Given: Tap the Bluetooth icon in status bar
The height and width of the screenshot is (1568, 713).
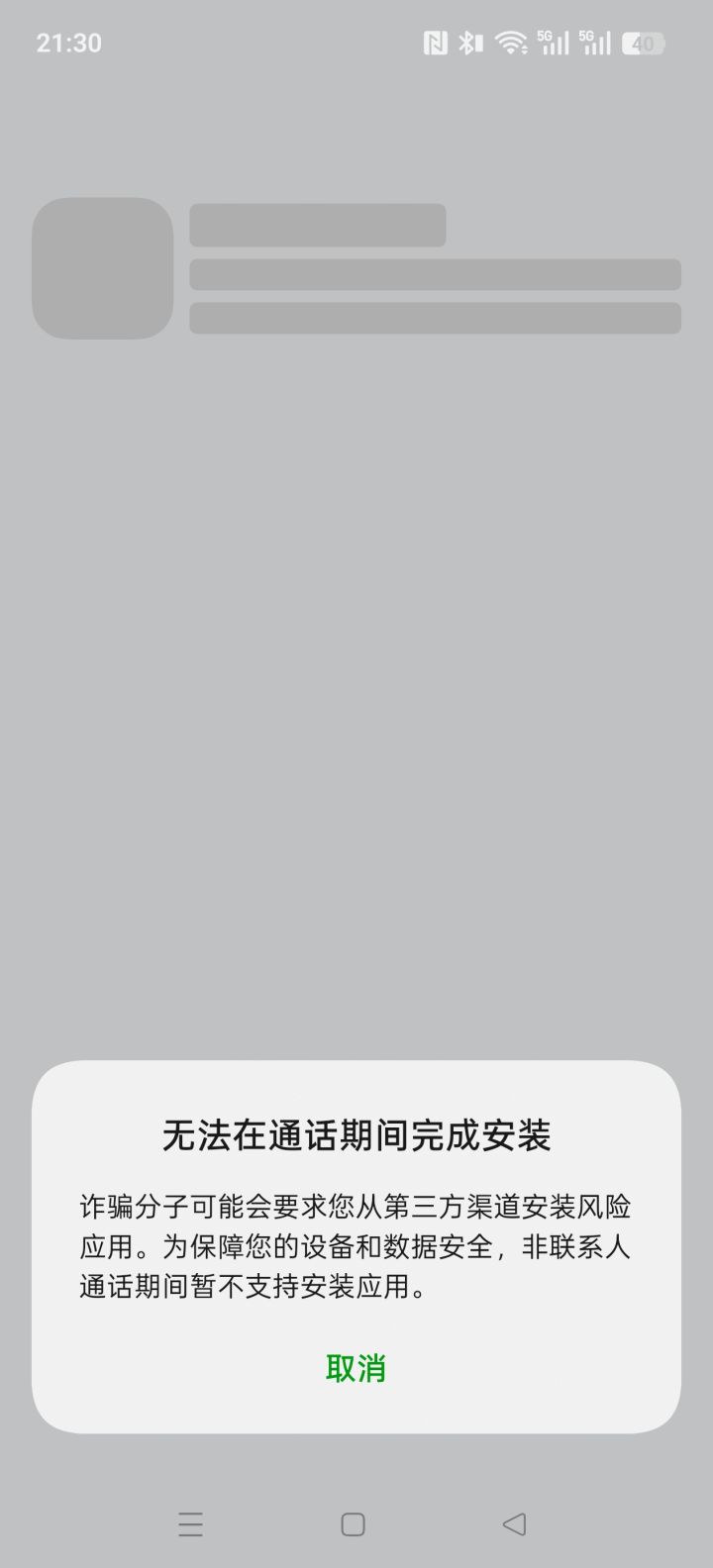Looking at the screenshot, I should pos(468,43).
